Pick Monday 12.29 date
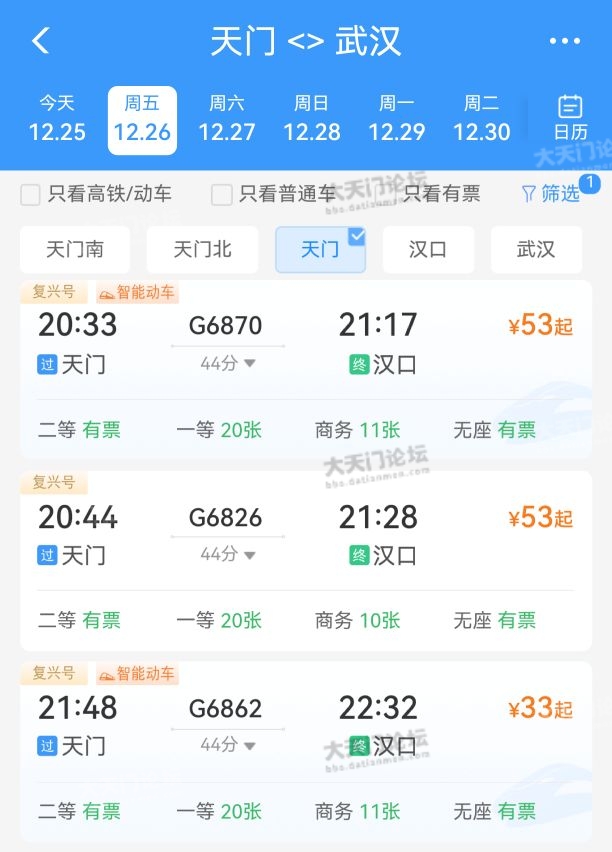The height and width of the screenshot is (852, 612). click(x=397, y=119)
